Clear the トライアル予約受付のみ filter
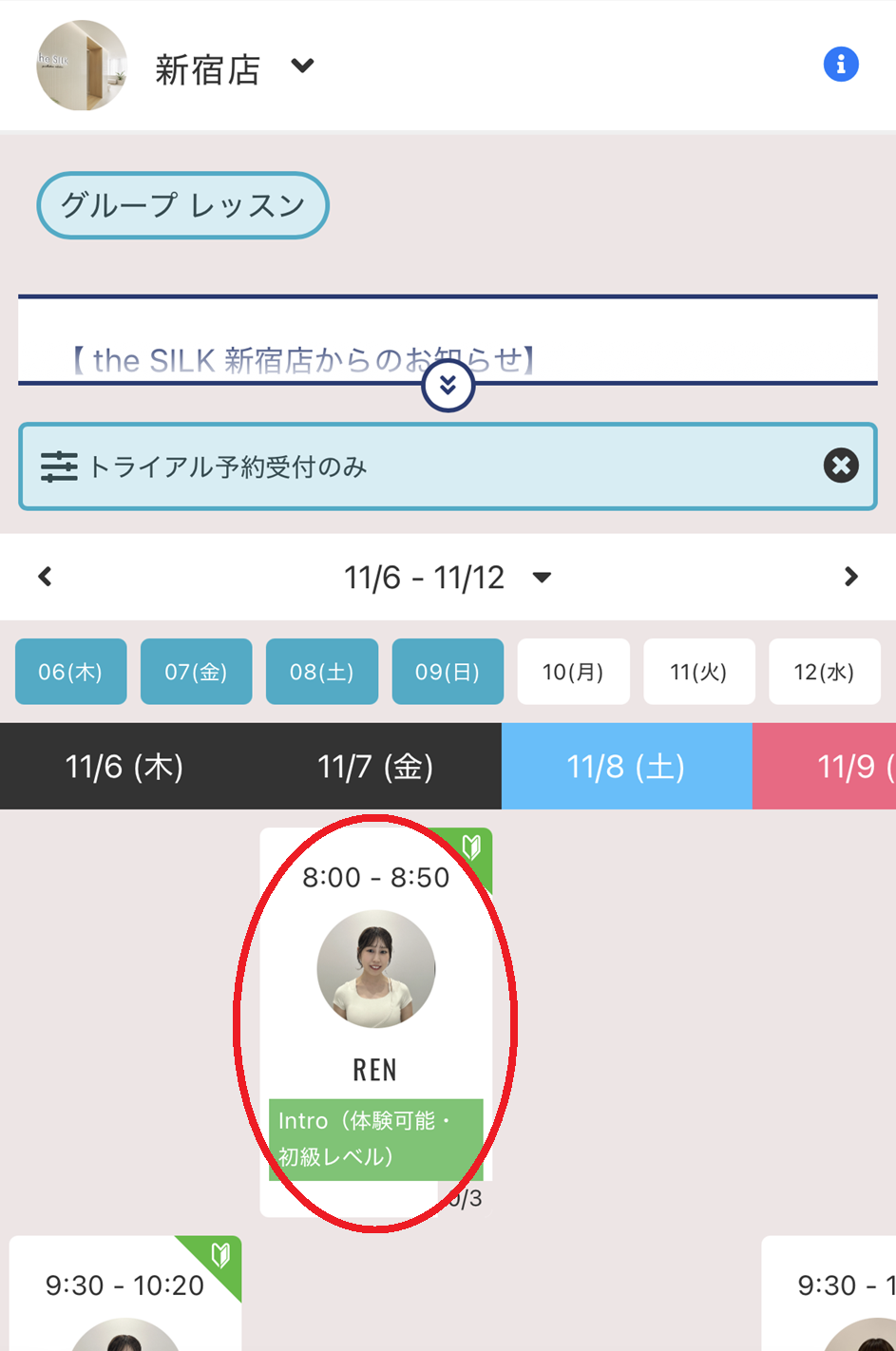Viewport: 896px width, 1351px height. coord(840,466)
